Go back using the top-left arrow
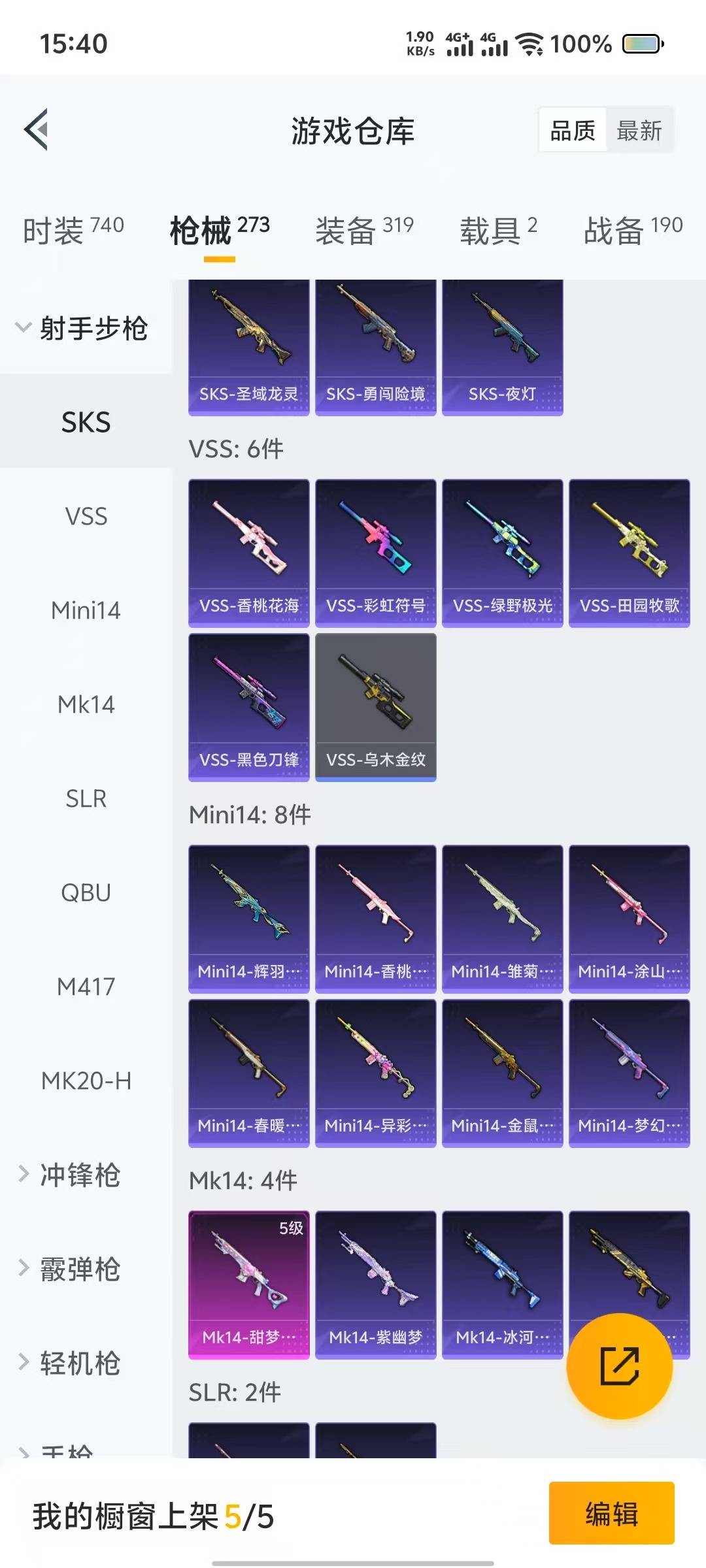 click(x=37, y=129)
